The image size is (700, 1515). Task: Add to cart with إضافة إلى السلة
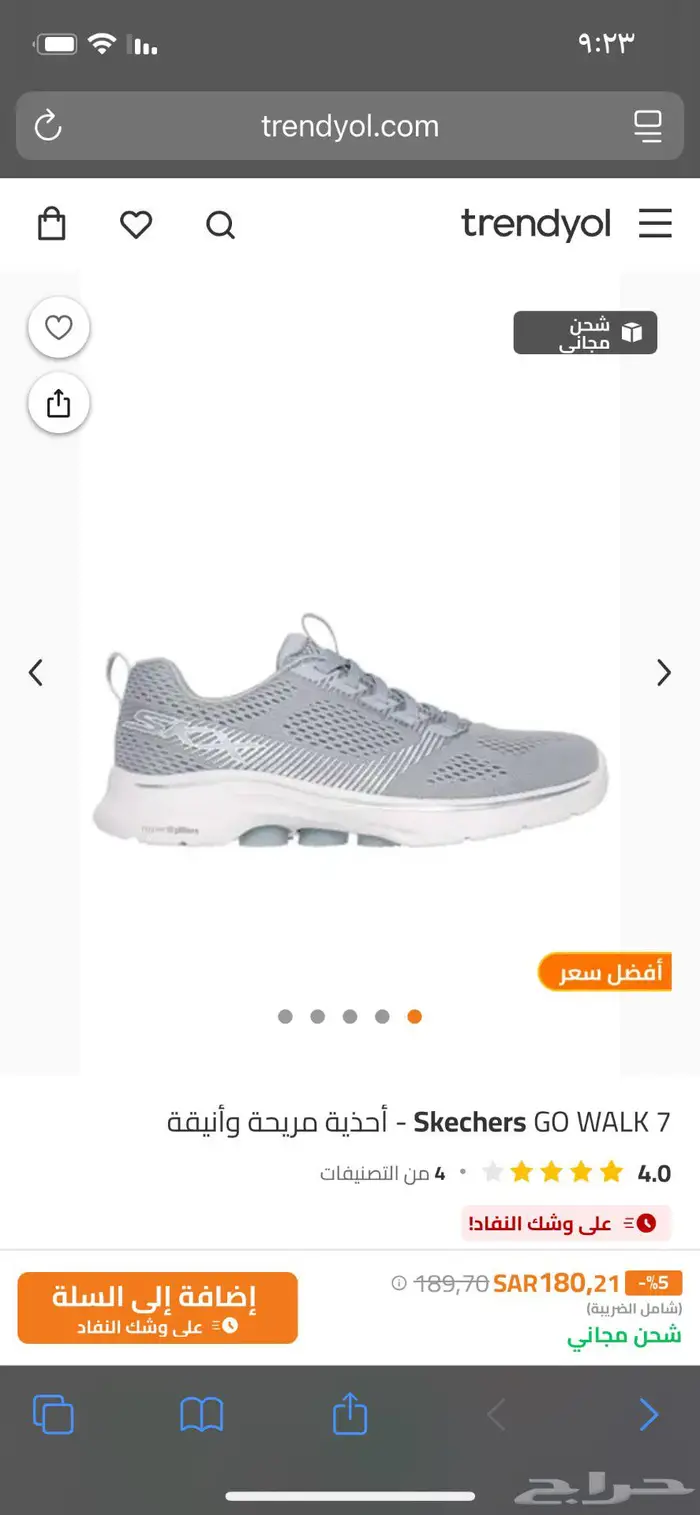[x=157, y=1307]
